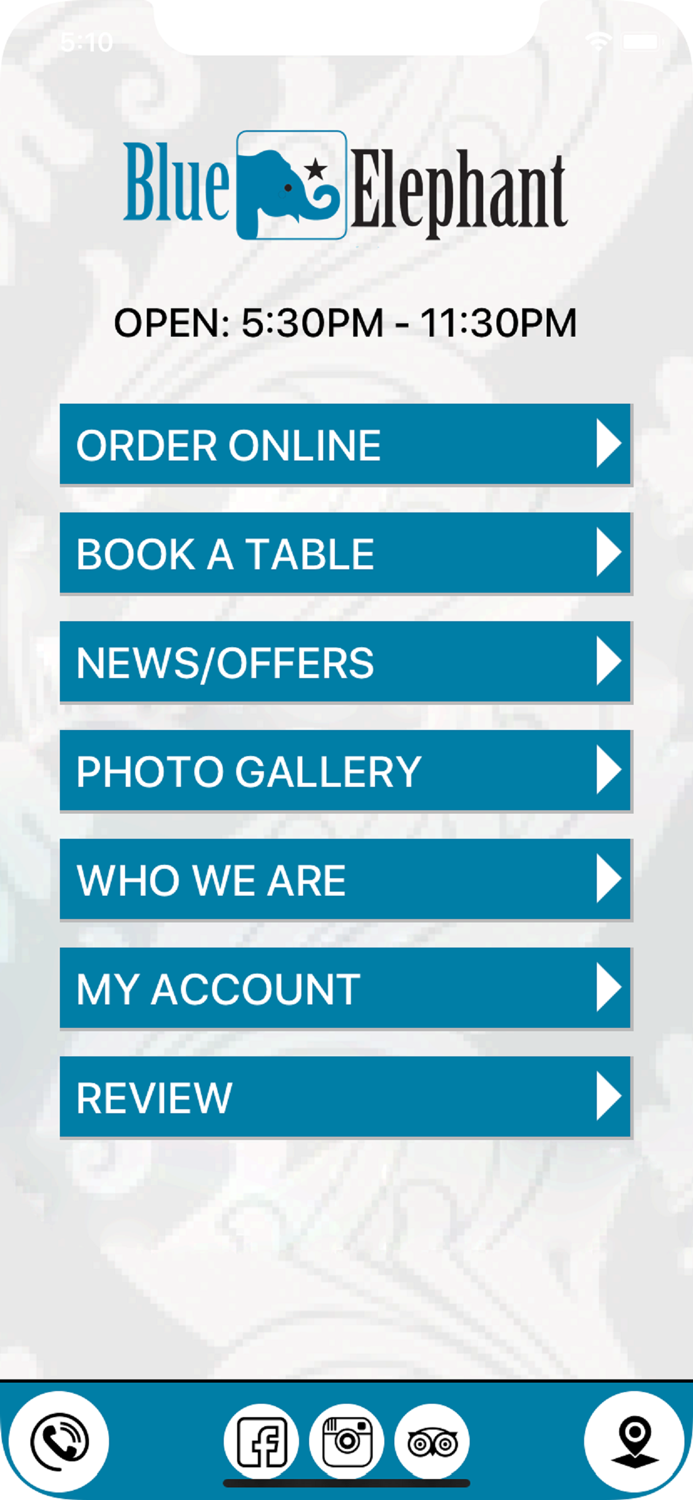This screenshot has width=693, height=1500.
Task: Tap the Review button
Action: pos(345,1098)
